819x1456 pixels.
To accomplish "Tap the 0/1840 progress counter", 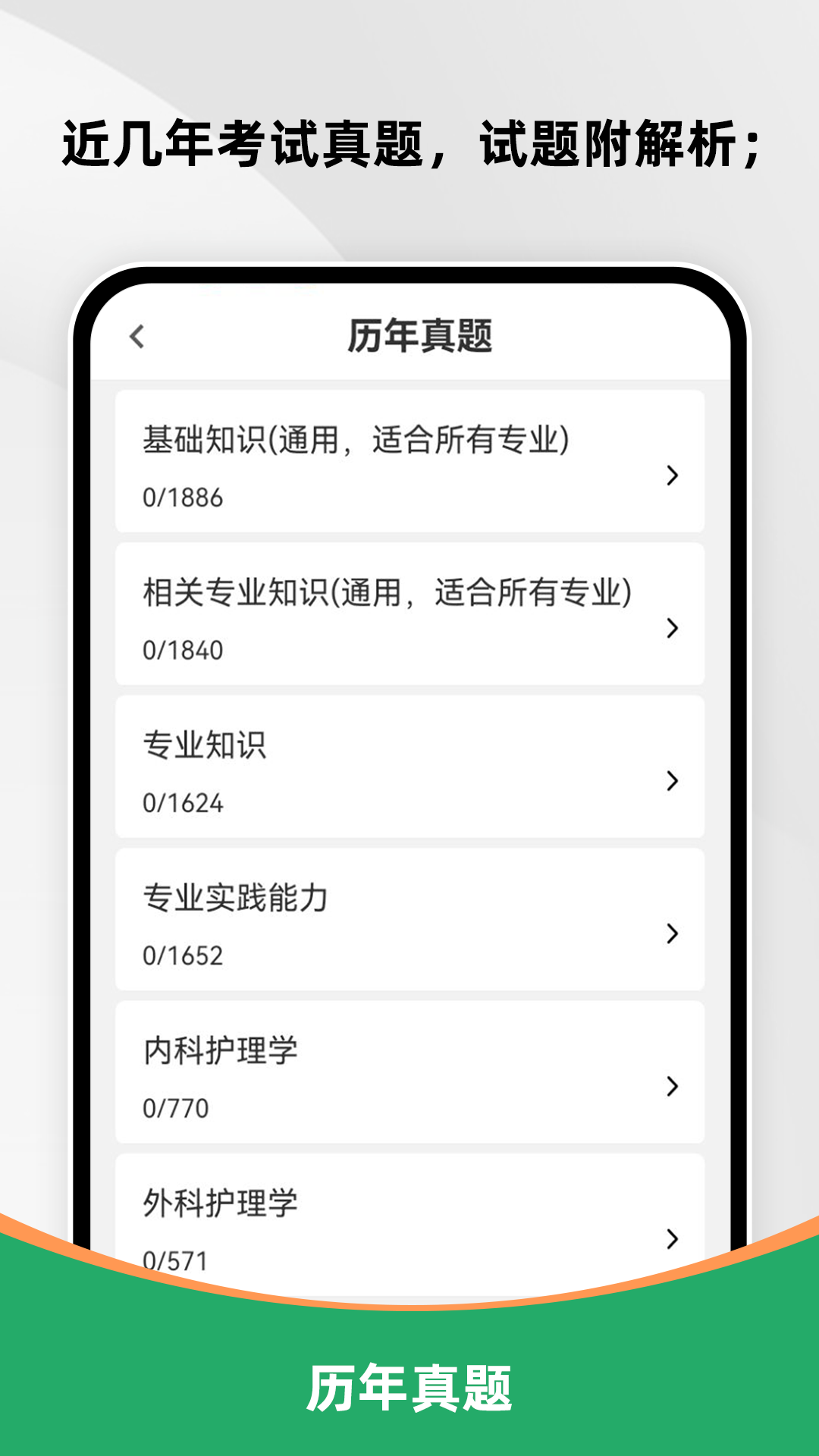I will pos(182,651).
